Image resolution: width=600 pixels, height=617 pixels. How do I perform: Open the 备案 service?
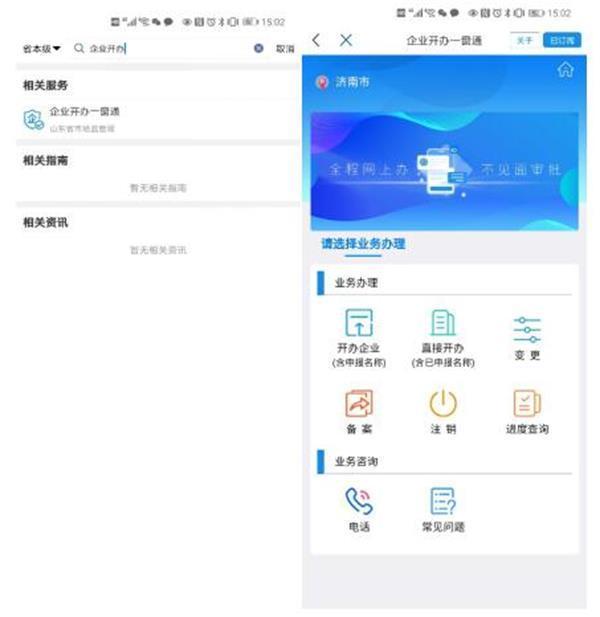pos(359,410)
